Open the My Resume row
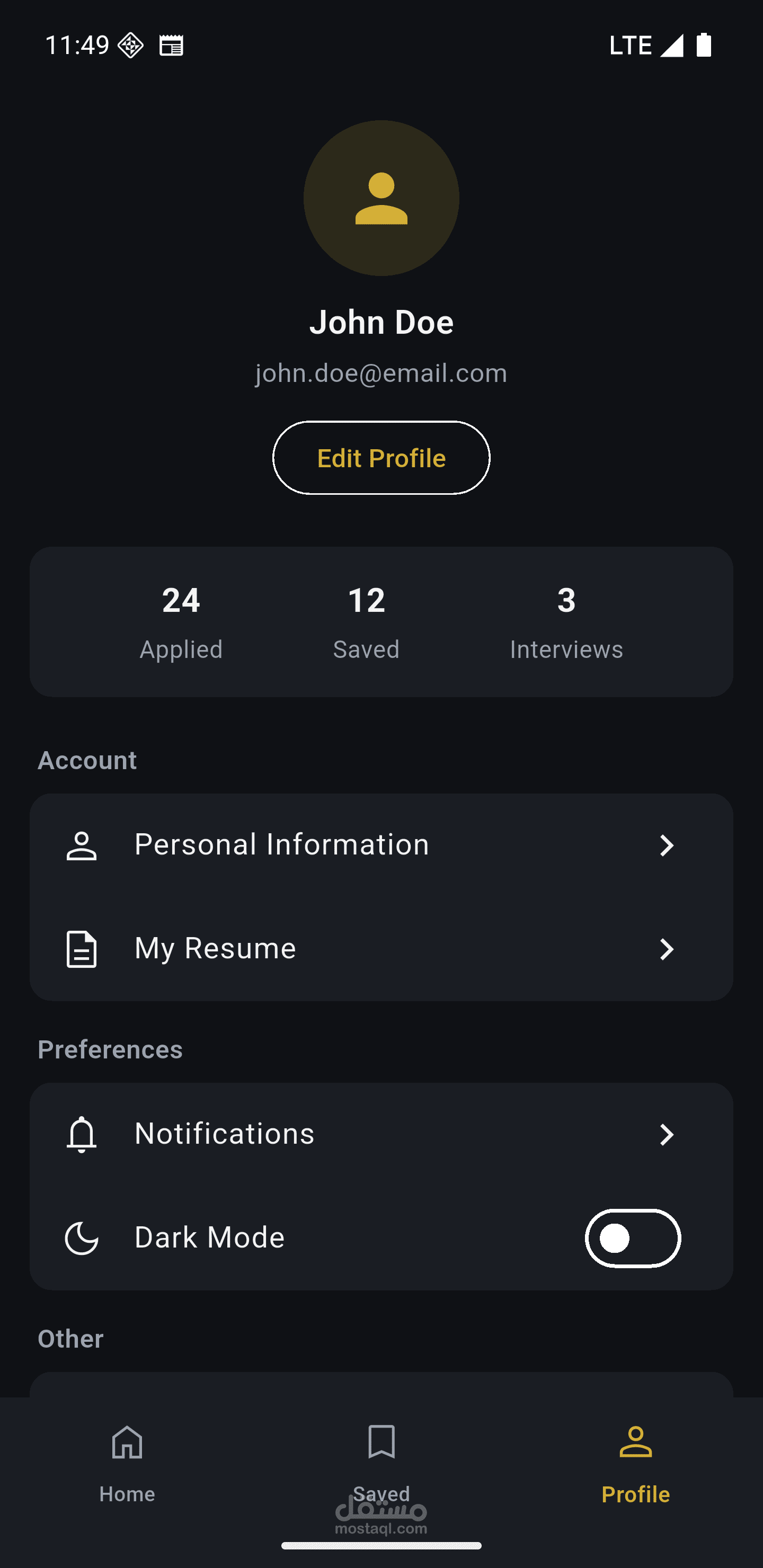The image size is (763, 1568). click(x=381, y=948)
